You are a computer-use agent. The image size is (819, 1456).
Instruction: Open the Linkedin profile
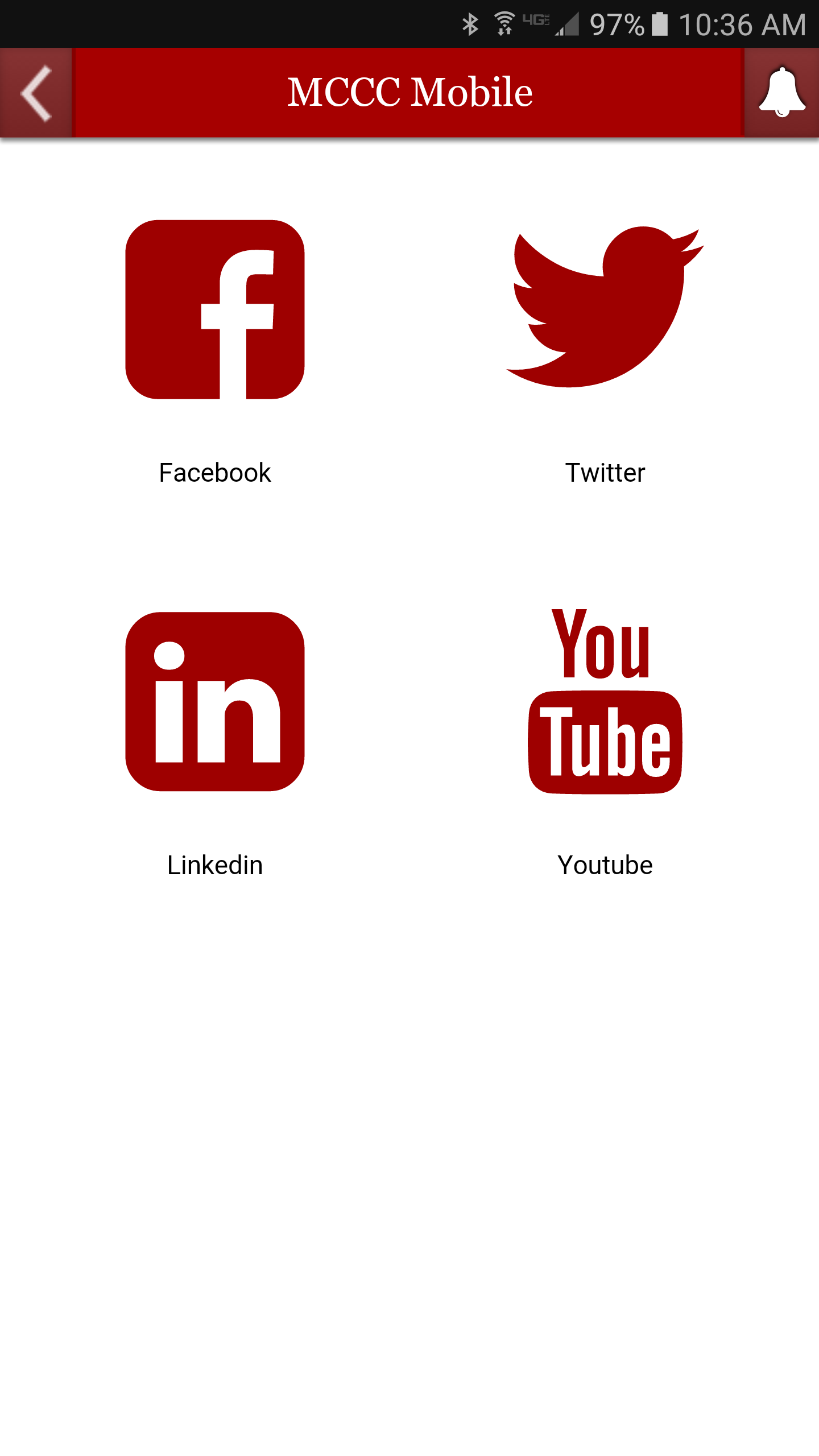pyautogui.click(x=215, y=702)
